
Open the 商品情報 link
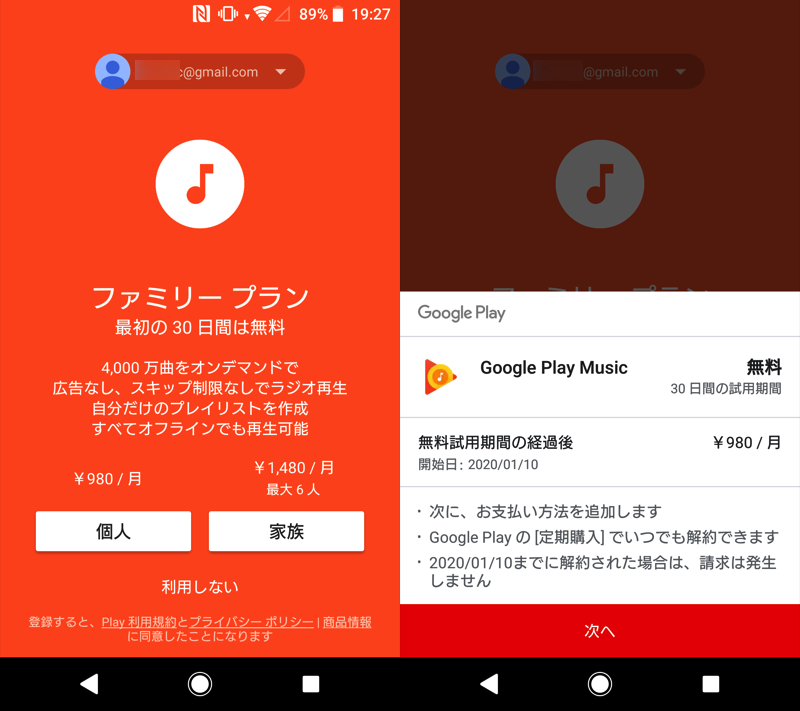click(347, 622)
